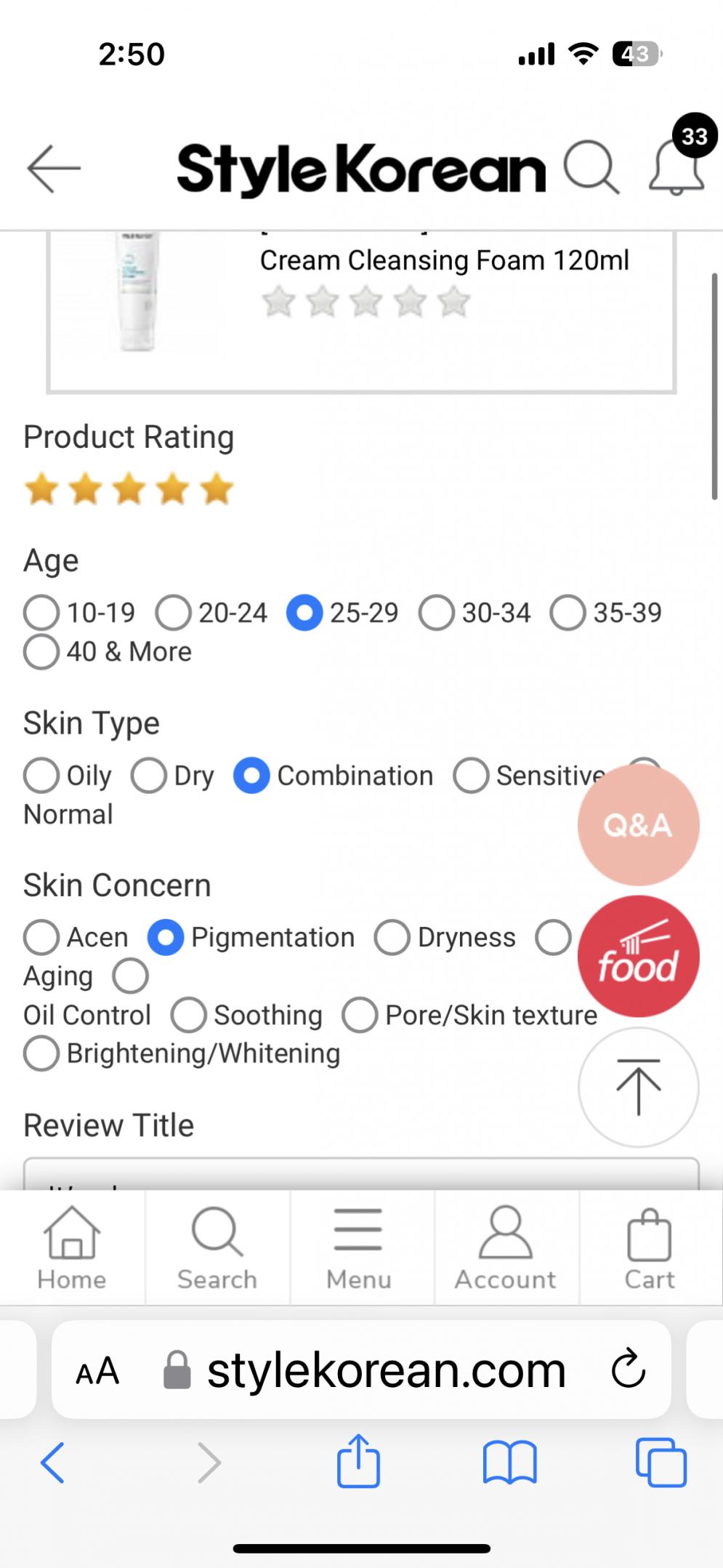Open the Q&A floating bubble

coord(637,825)
